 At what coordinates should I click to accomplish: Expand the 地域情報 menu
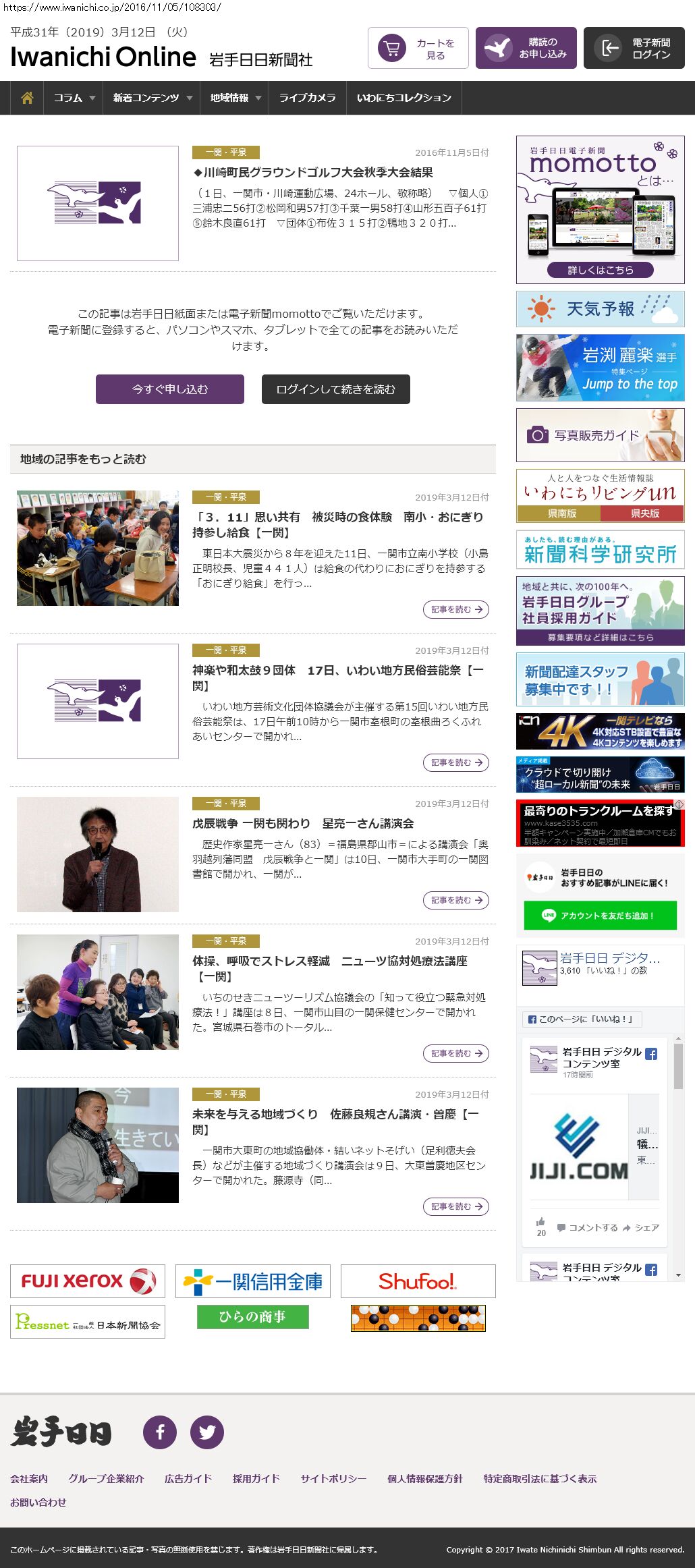(x=235, y=98)
